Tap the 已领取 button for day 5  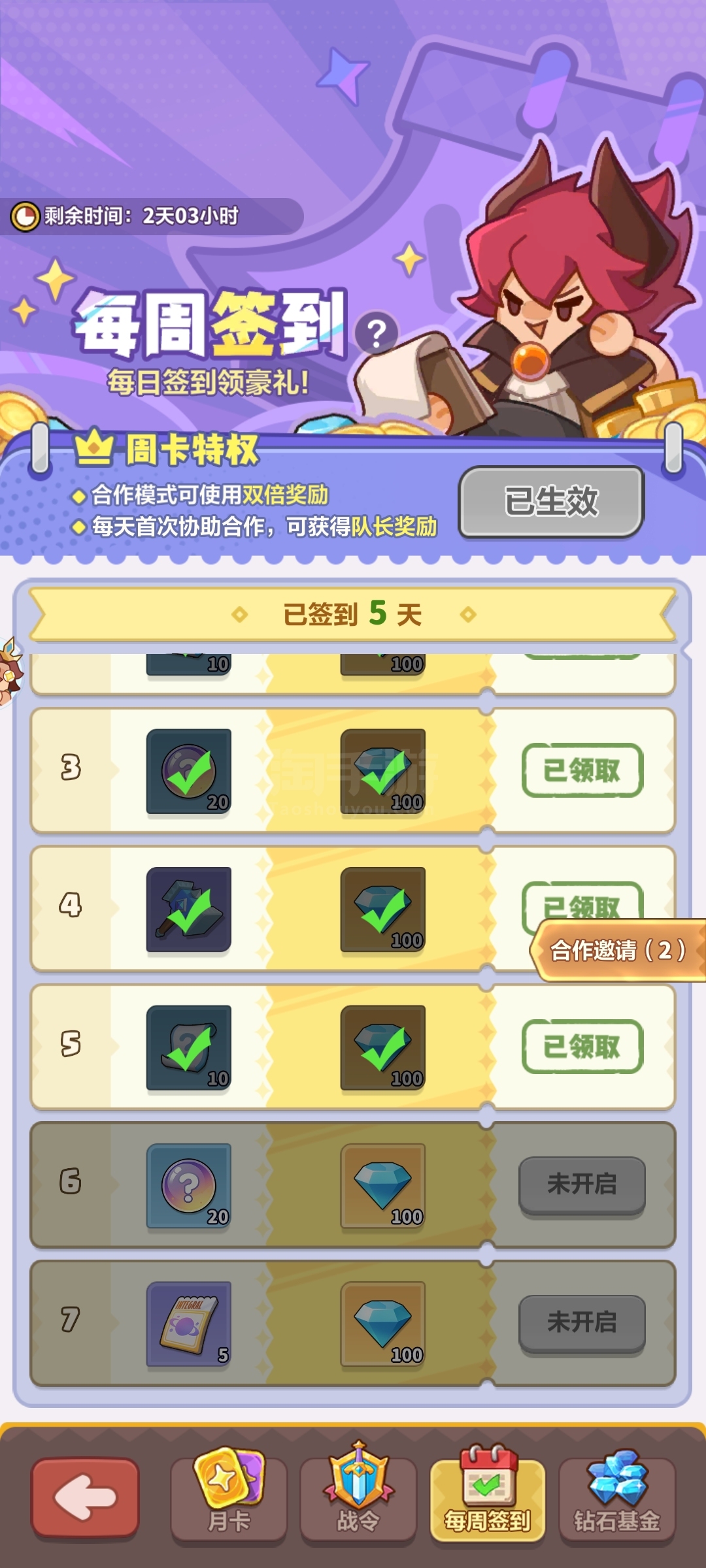582,1047
